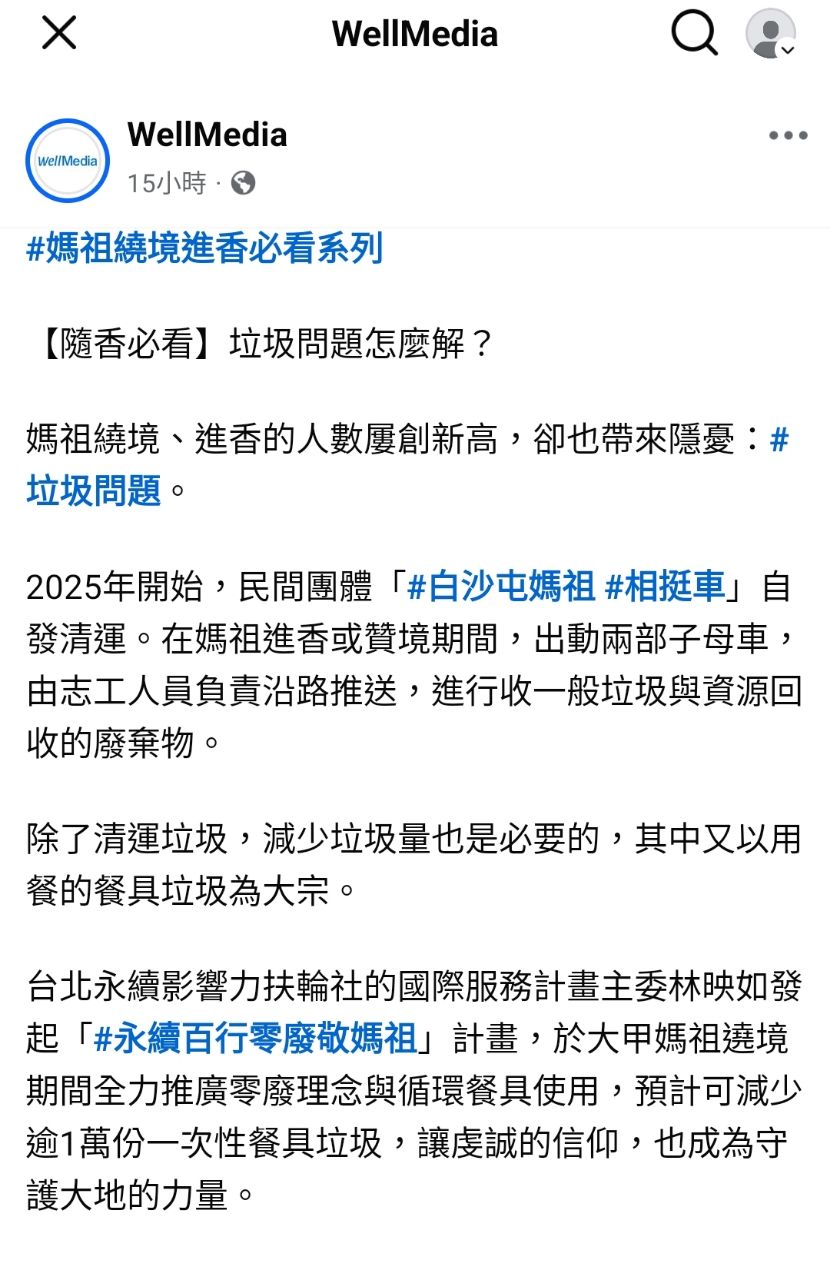Tap the WellMedia circular logo thumbnail
The width and height of the screenshot is (830, 1280).
click(x=67, y=160)
